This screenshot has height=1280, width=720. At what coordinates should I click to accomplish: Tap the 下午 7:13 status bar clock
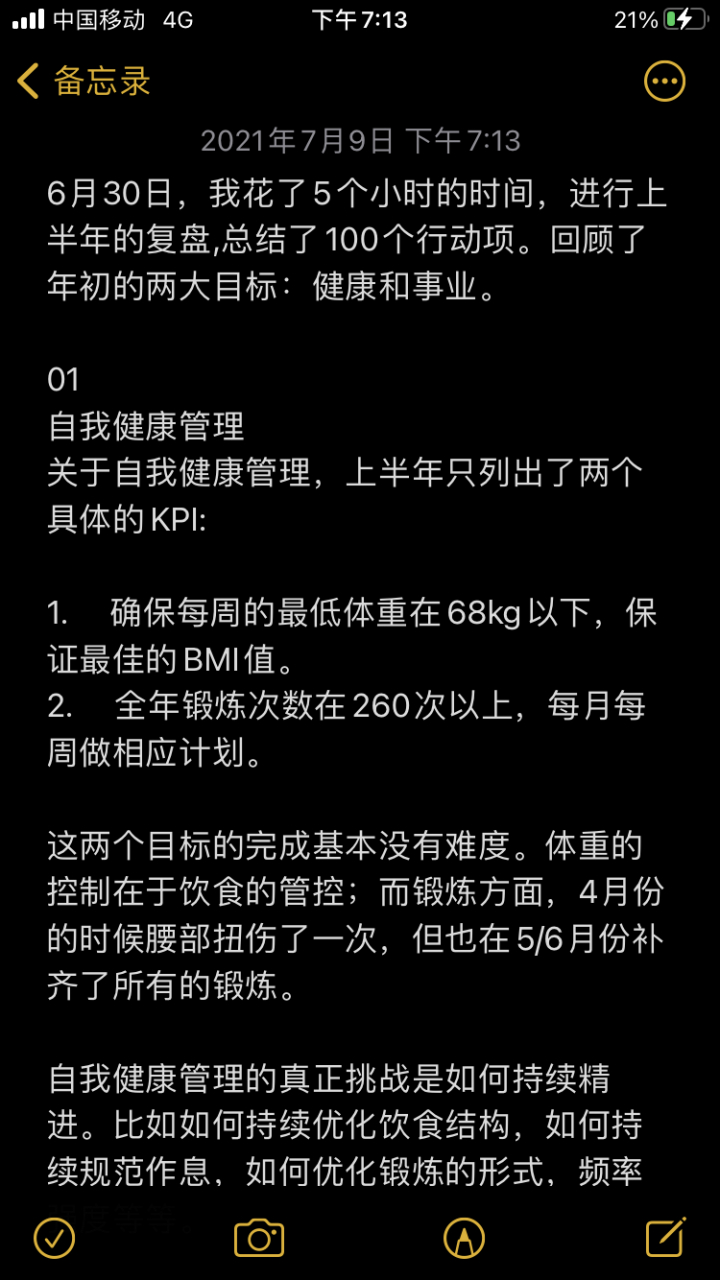(x=360, y=20)
